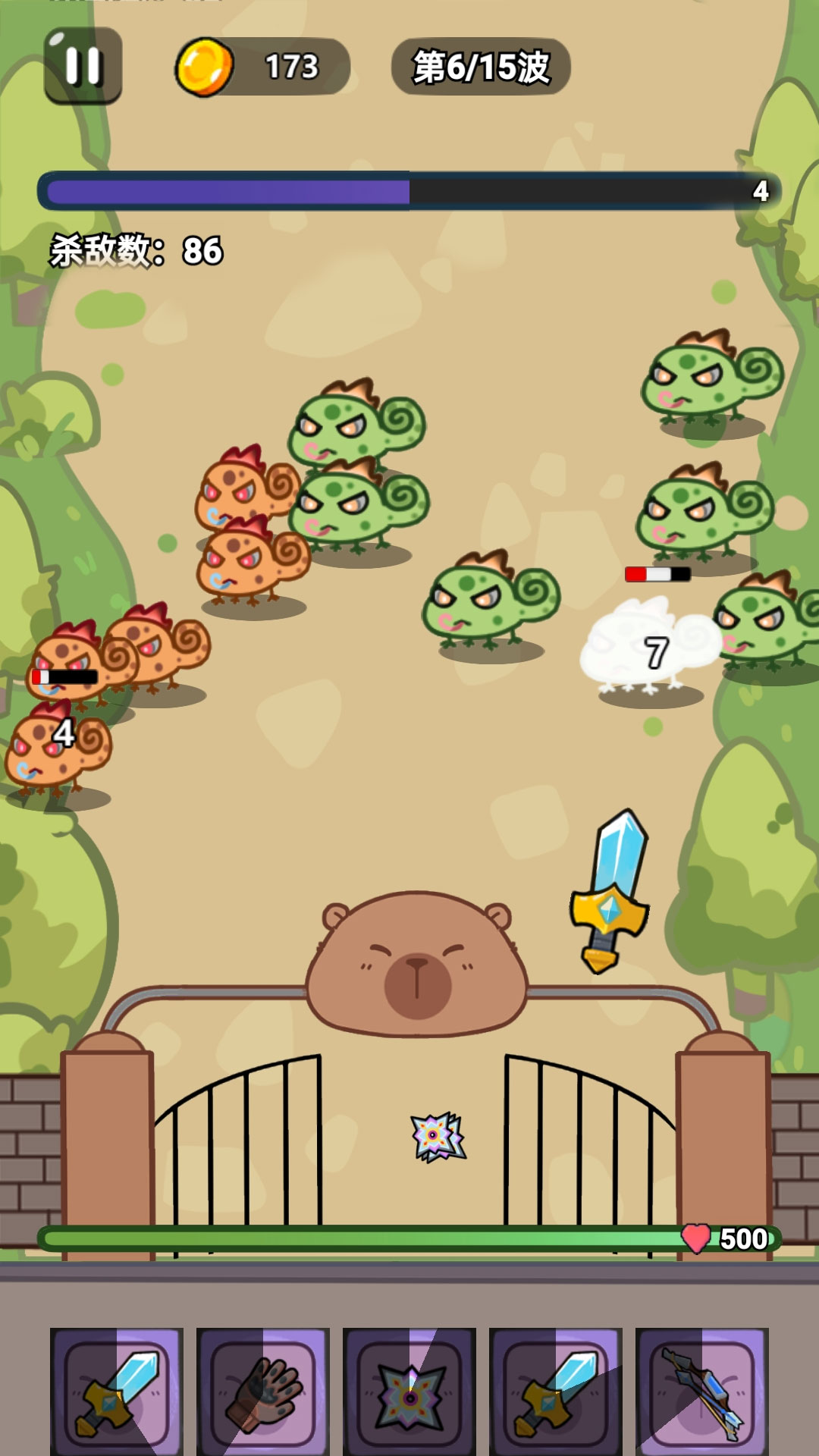Use the shuriken skill slot
This screenshot has height=1456, width=819.
coord(409,1392)
